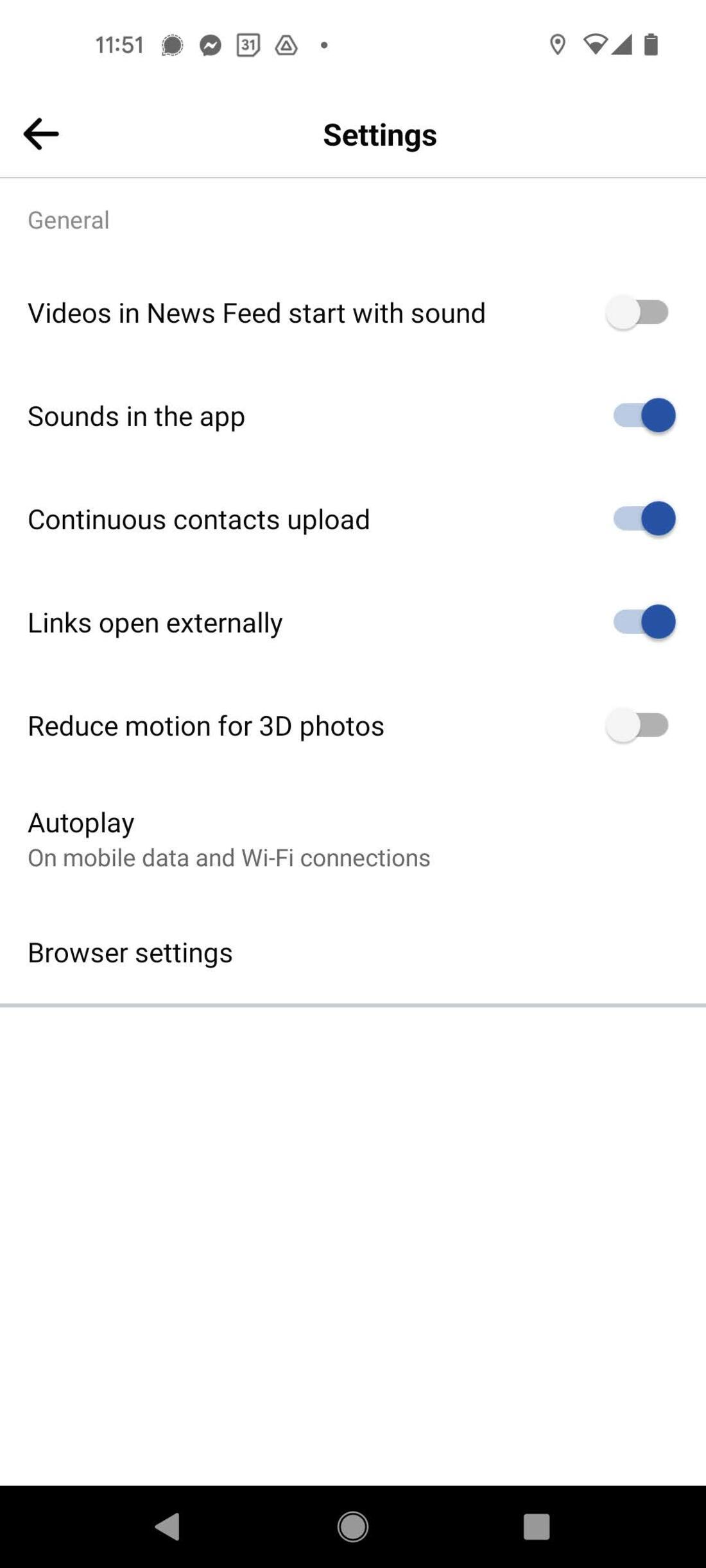Disable Sounds in the app
This screenshot has height=1568, width=706.
(x=639, y=415)
